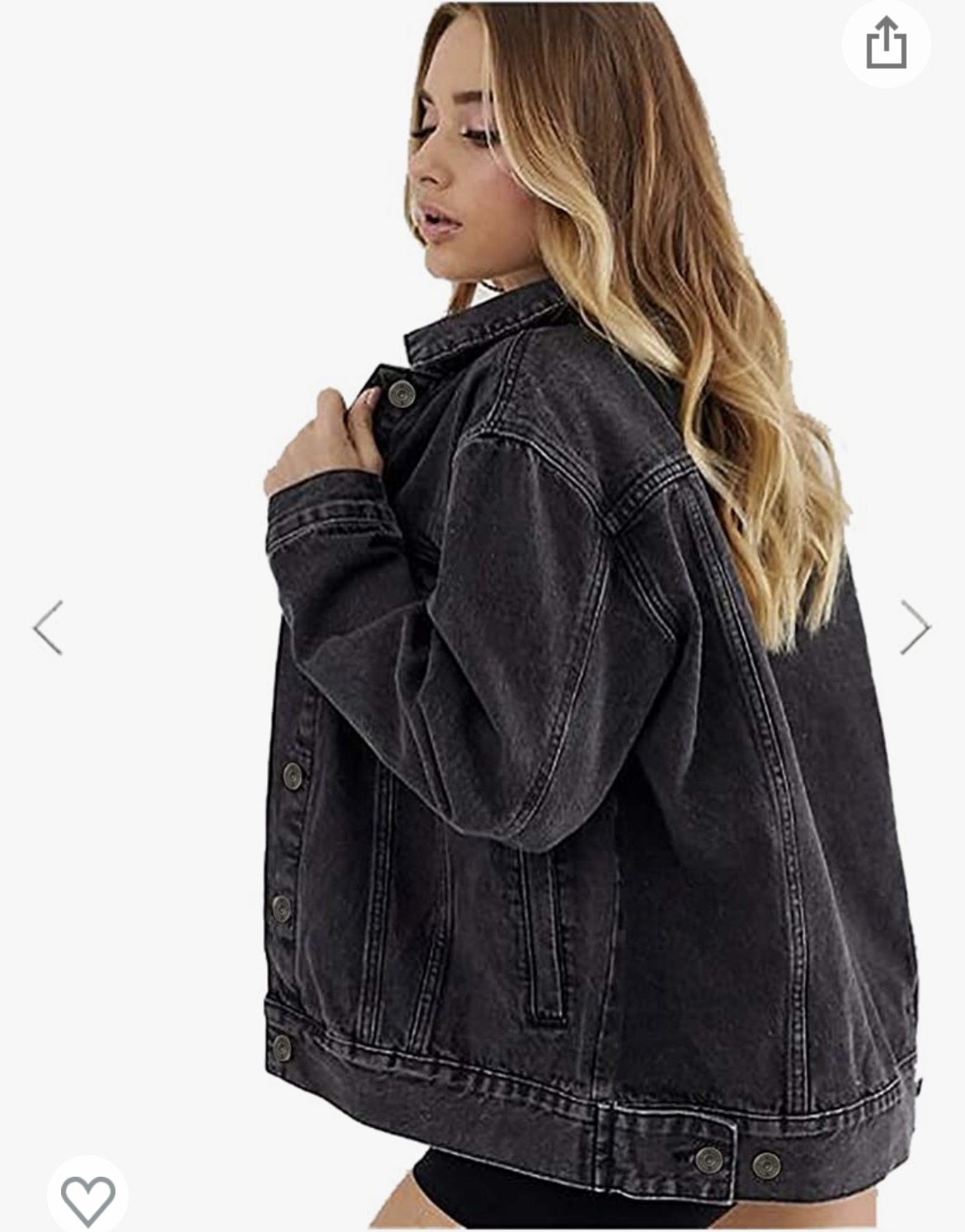Show the next product image
The image size is (965, 1232).
click(x=915, y=627)
